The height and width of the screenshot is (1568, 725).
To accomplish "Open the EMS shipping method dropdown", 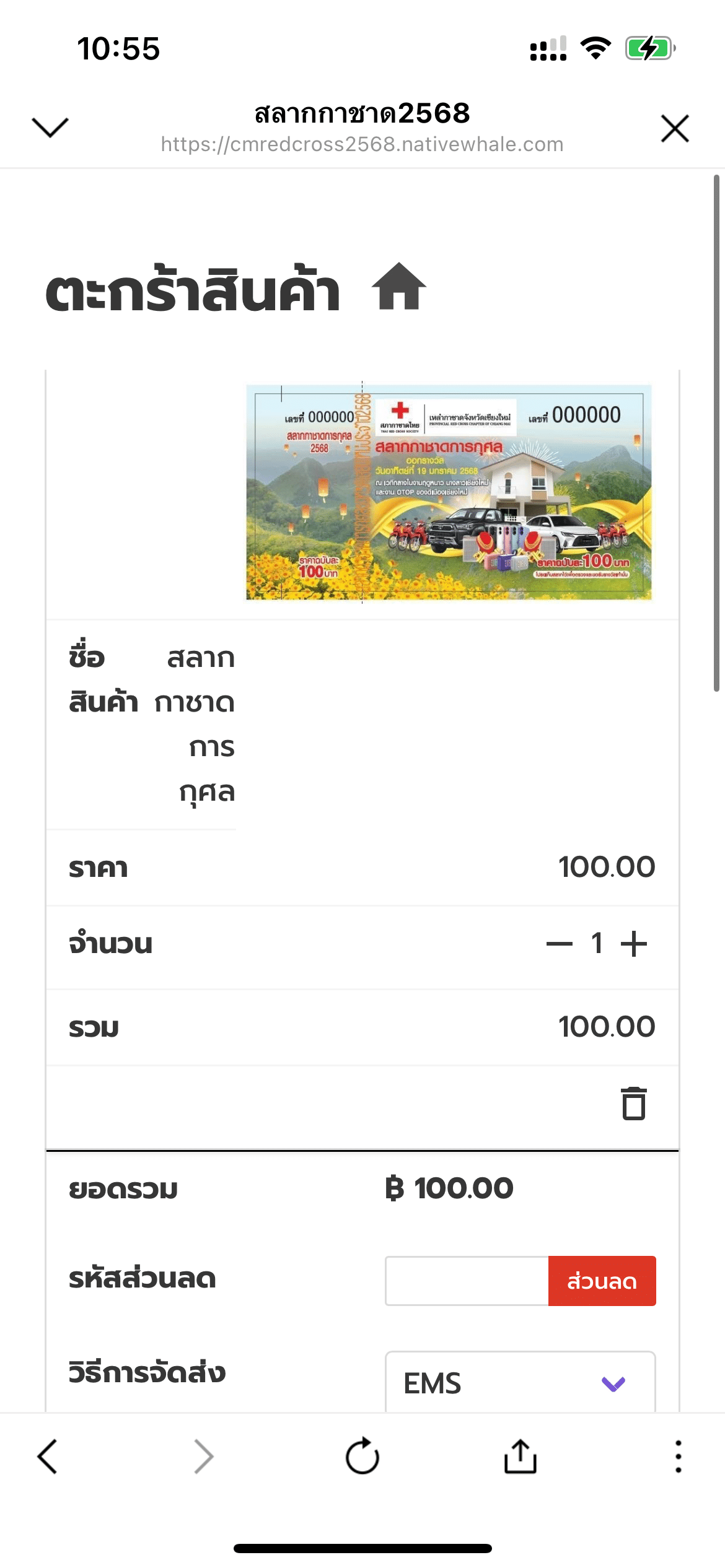I will [x=519, y=1384].
